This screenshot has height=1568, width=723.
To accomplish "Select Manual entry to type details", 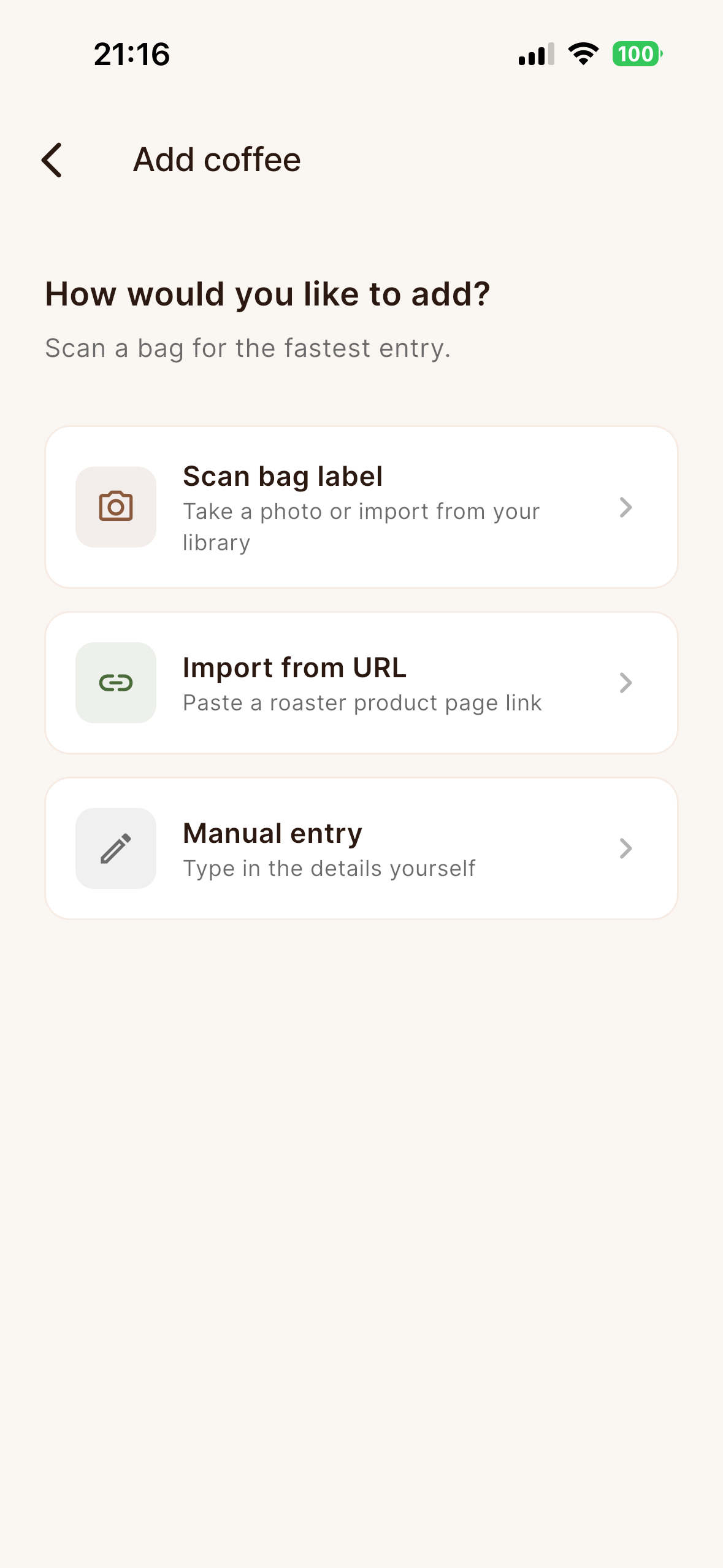I will (362, 848).
